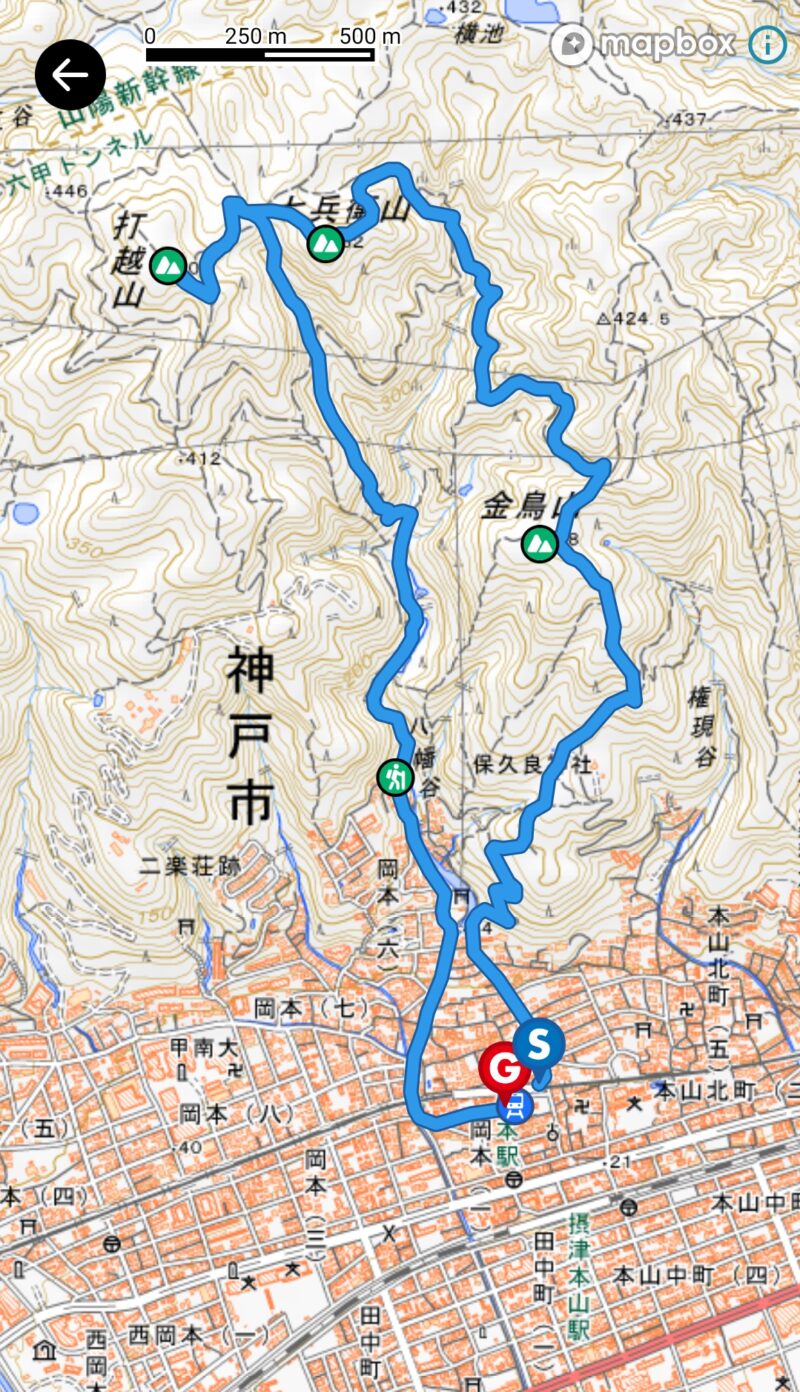This screenshot has height=1392, width=800.
Task: Tap the red G goal marker
Action: click(505, 1069)
